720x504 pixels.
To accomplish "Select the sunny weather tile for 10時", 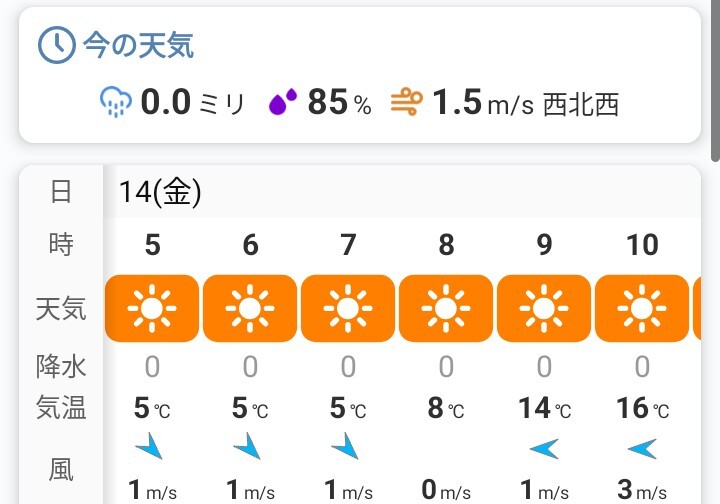I will point(642,308).
